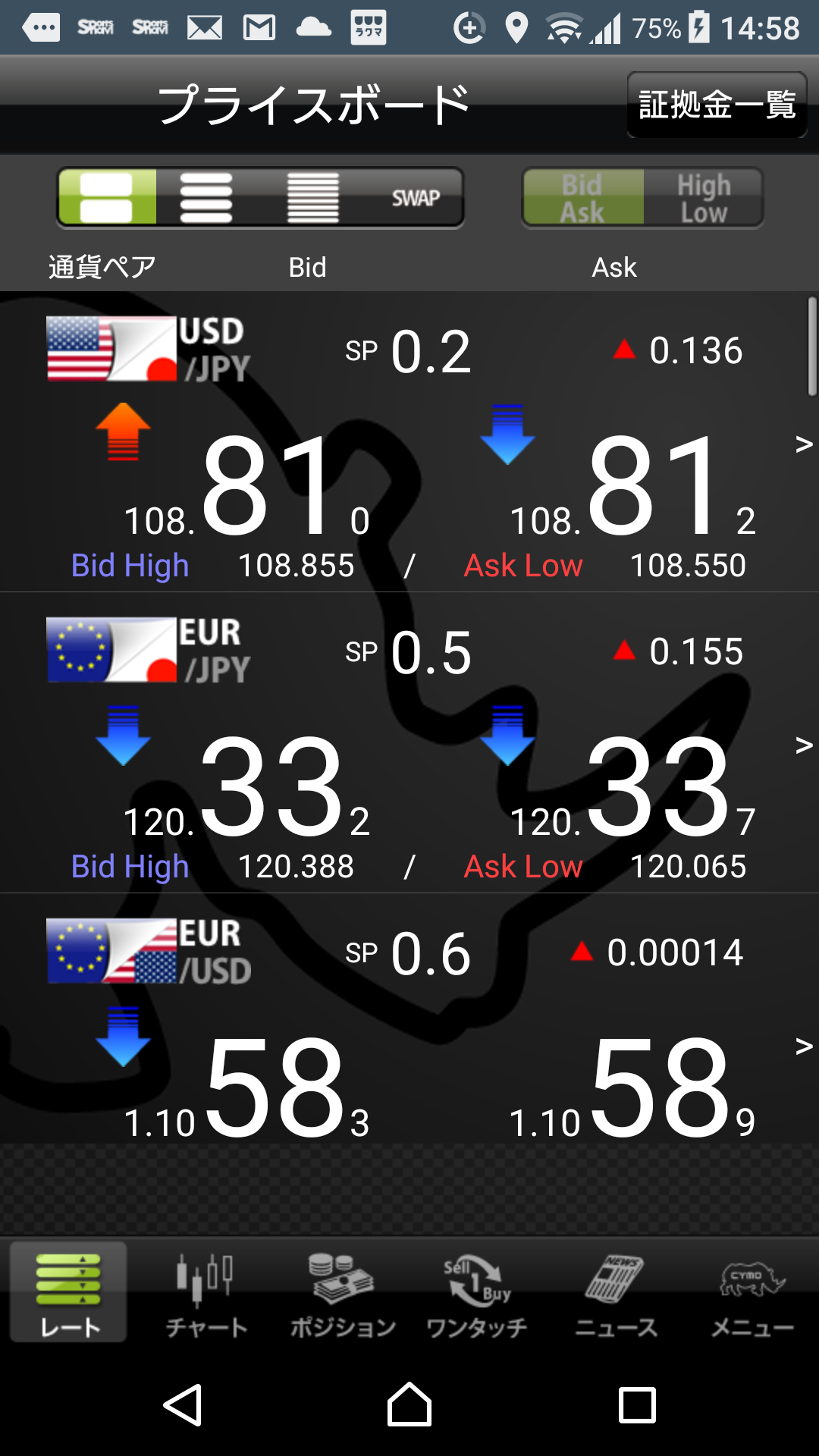Image resolution: width=819 pixels, height=1456 pixels.
Task: Select the large two-row layout view
Action: (107, 198)
